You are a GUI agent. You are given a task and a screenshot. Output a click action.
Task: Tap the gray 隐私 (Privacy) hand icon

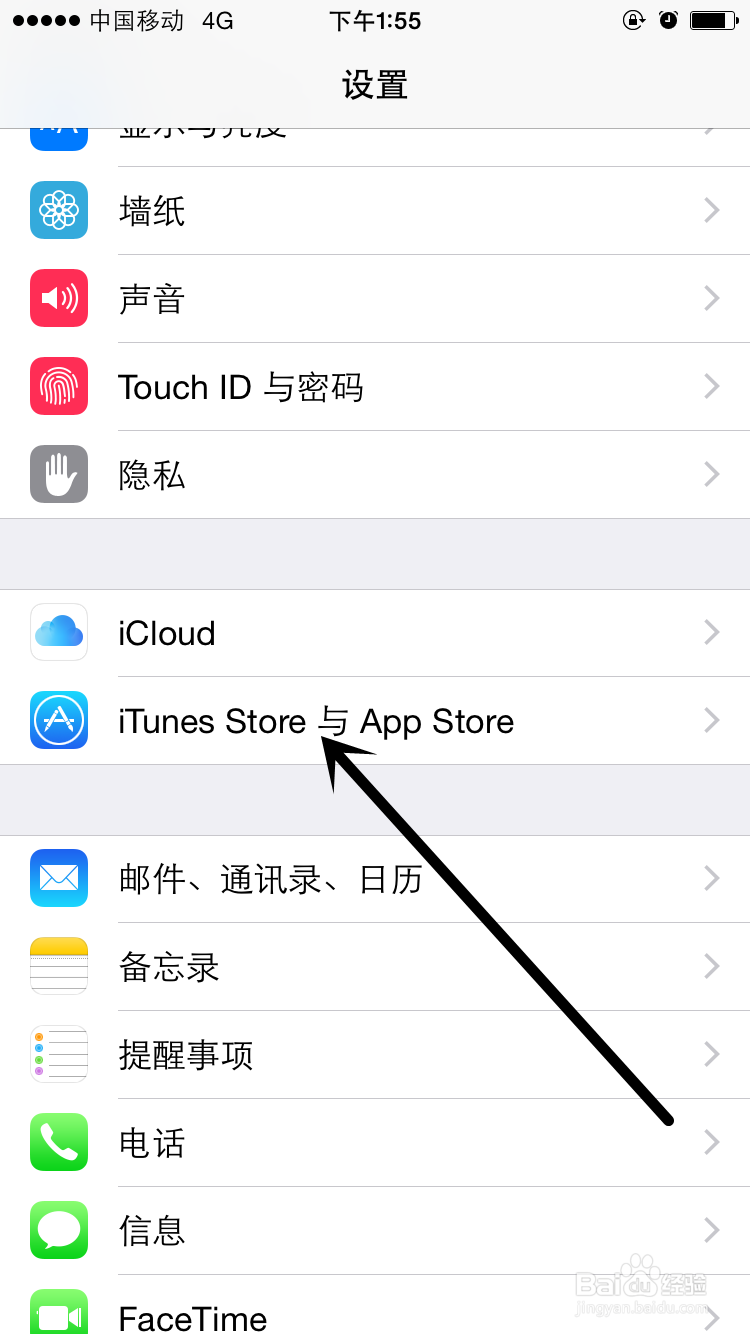pyautogui.click(x=58, y=474)
